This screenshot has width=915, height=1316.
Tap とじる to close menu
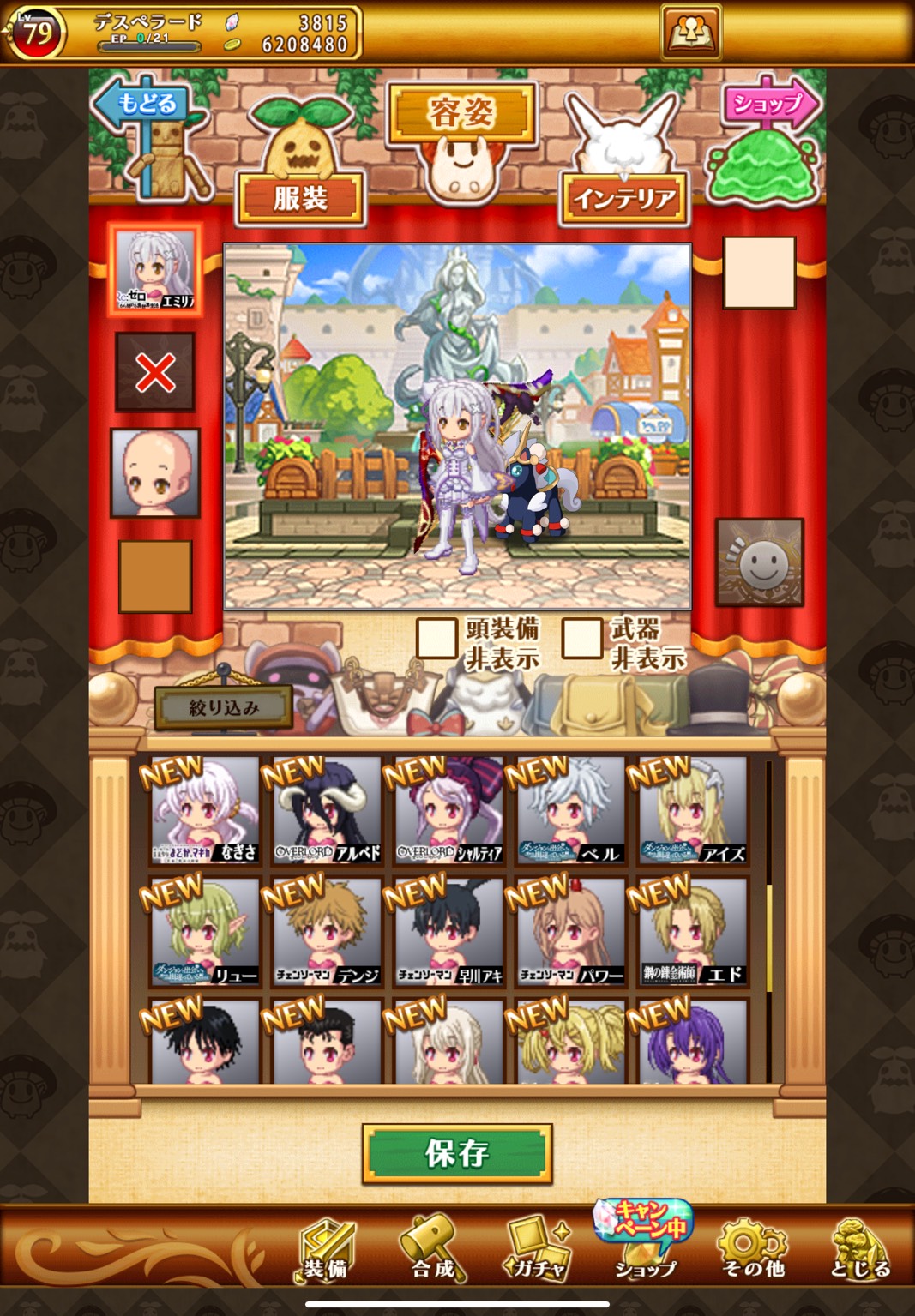coord(860,1252)
